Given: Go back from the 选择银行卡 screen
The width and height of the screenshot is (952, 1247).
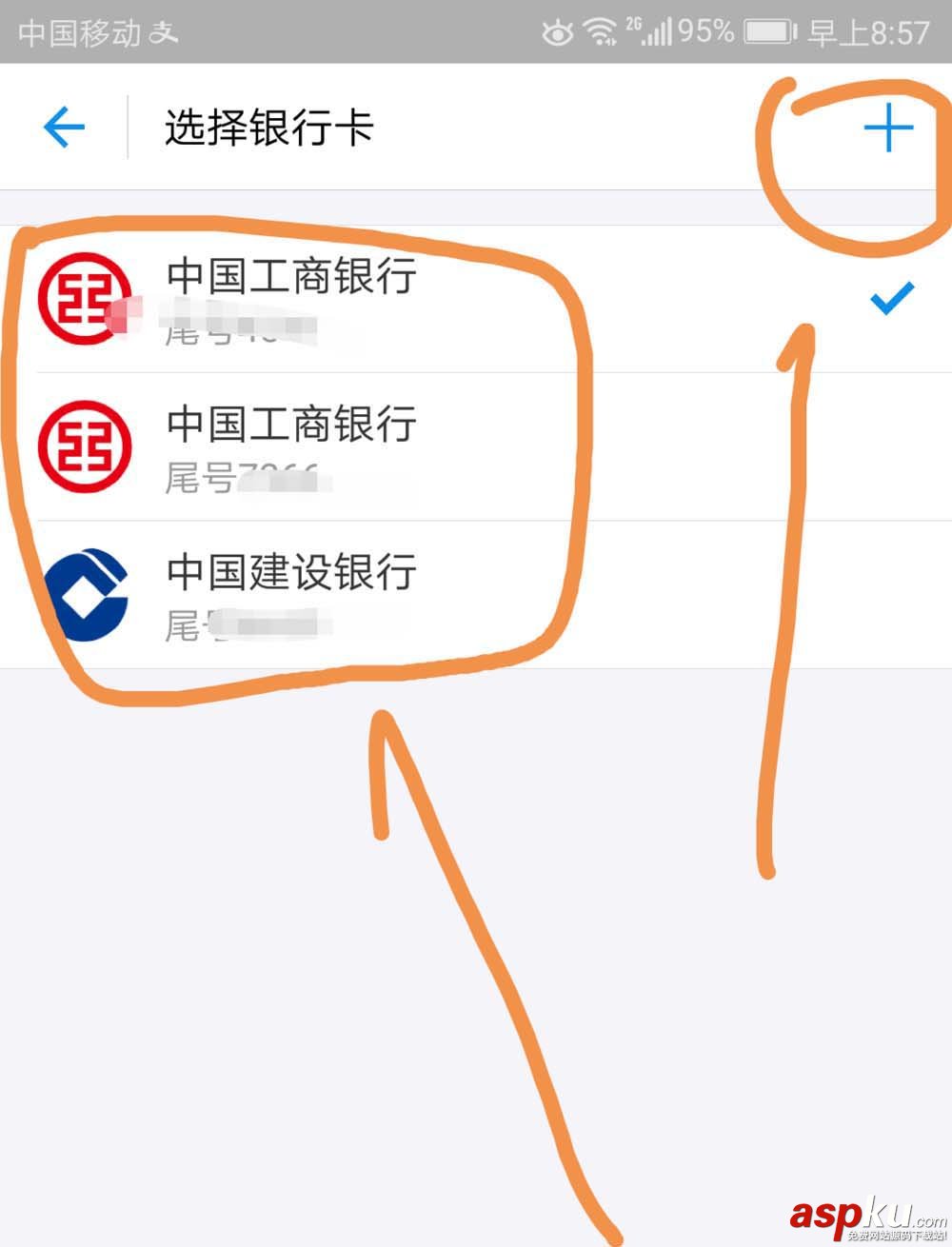Looking at the screenshot, I should tap(65, 127).
